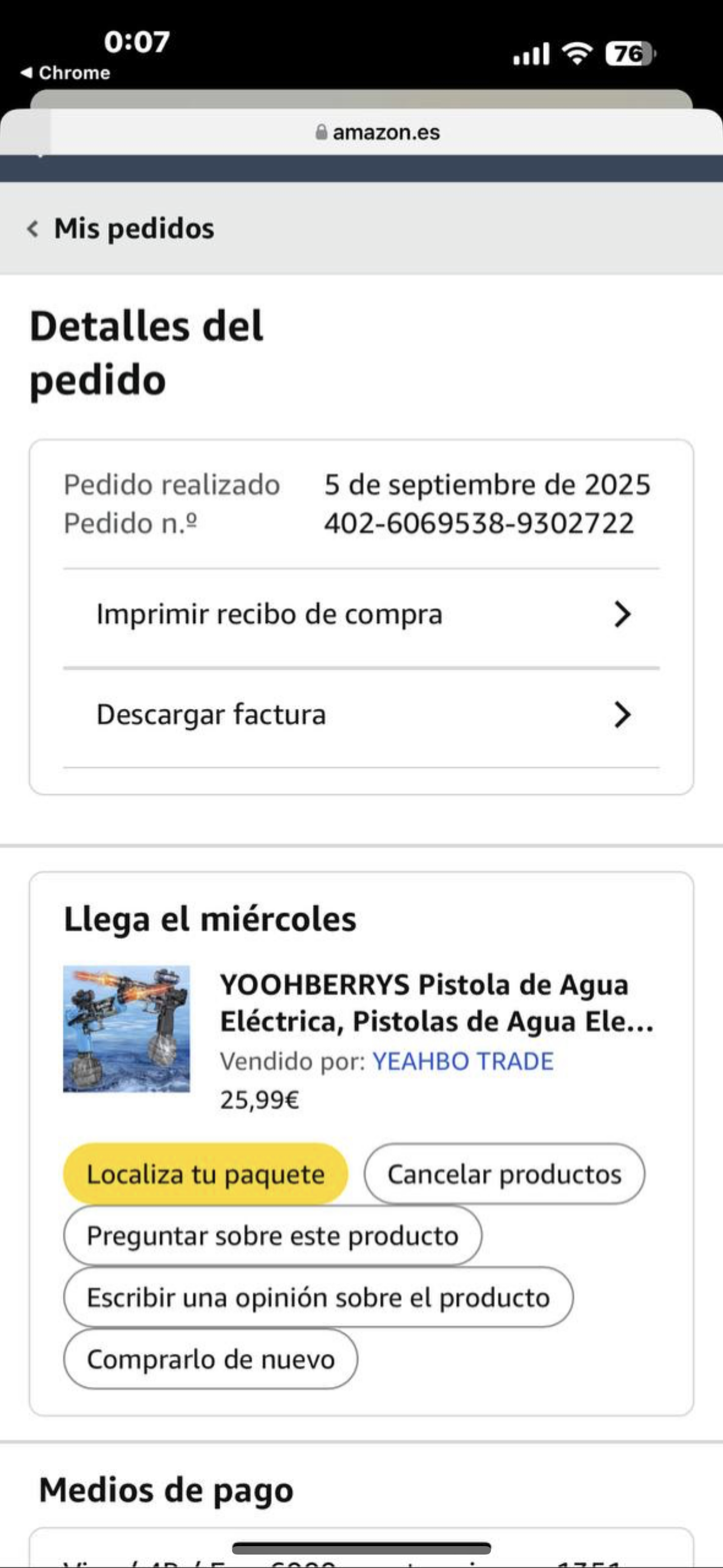Viewport: 723px width, 1568px height.
Task: Select Comprarlo de nuevo
Action: tap(211, 1359)
